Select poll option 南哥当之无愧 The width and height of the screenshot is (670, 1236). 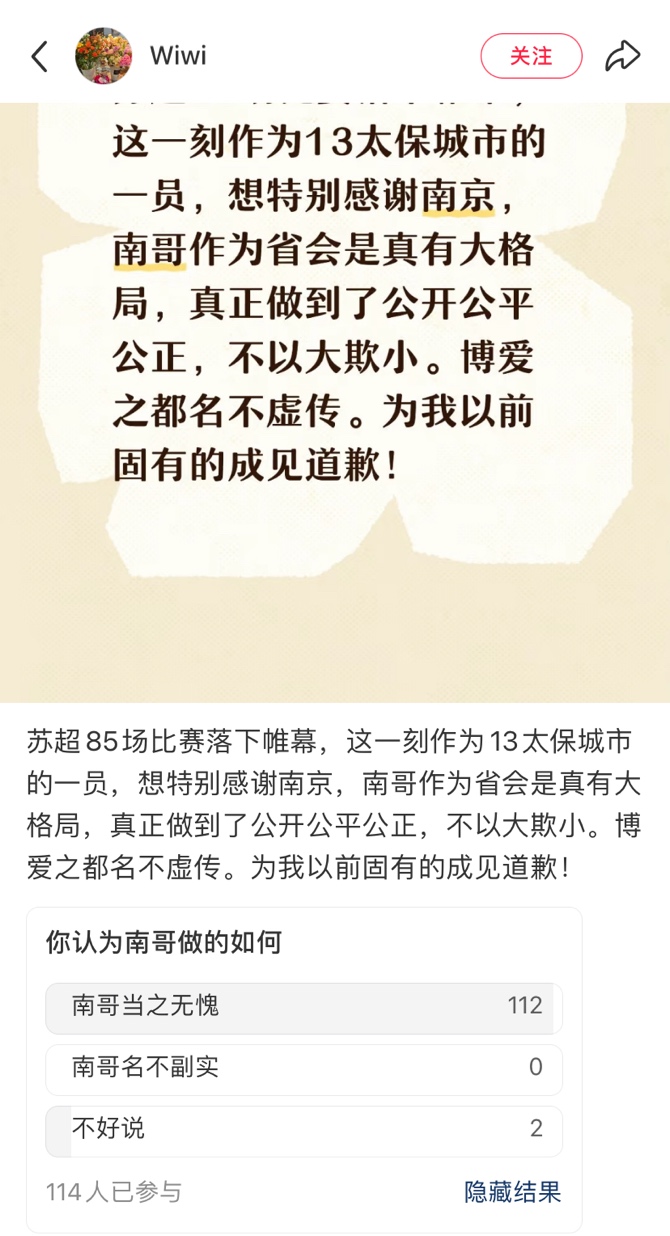click(304, 1007)
